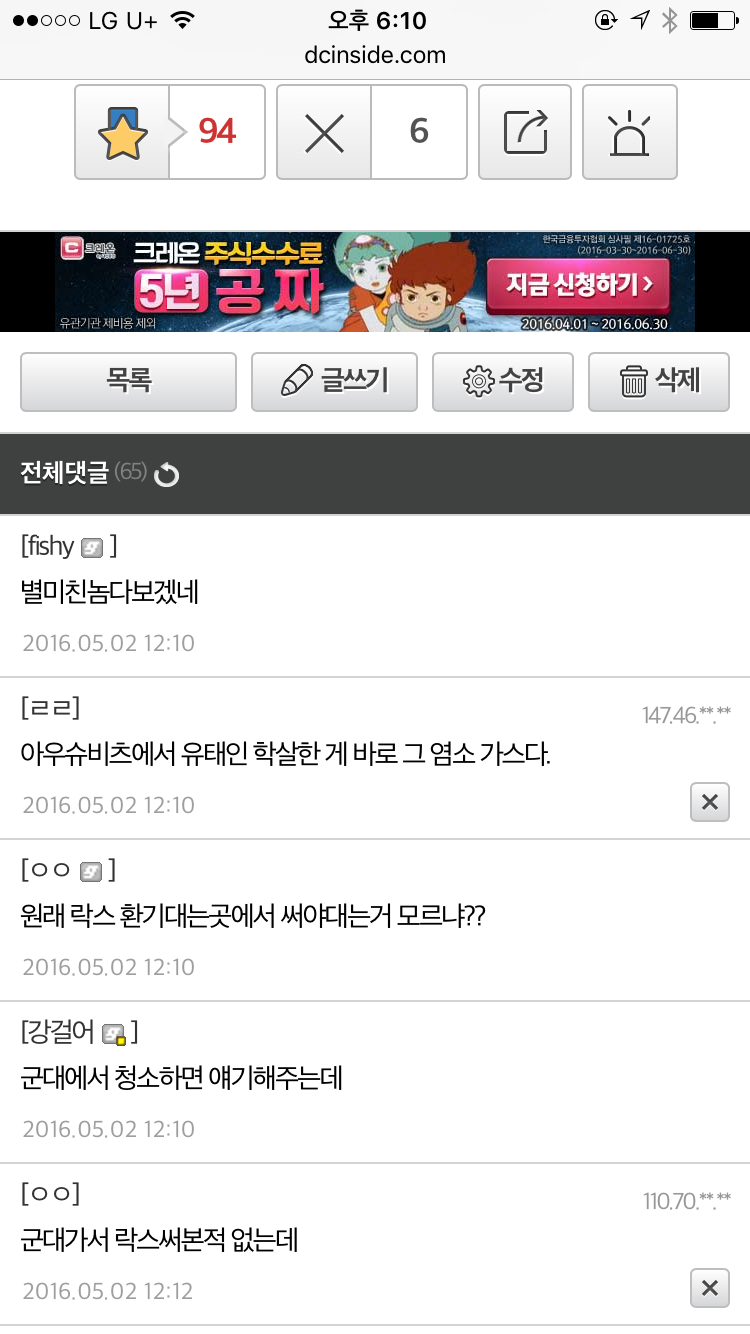The image size is (750, 1334).
Task: Tap the dcinside.com address bar
Action: 374,55
